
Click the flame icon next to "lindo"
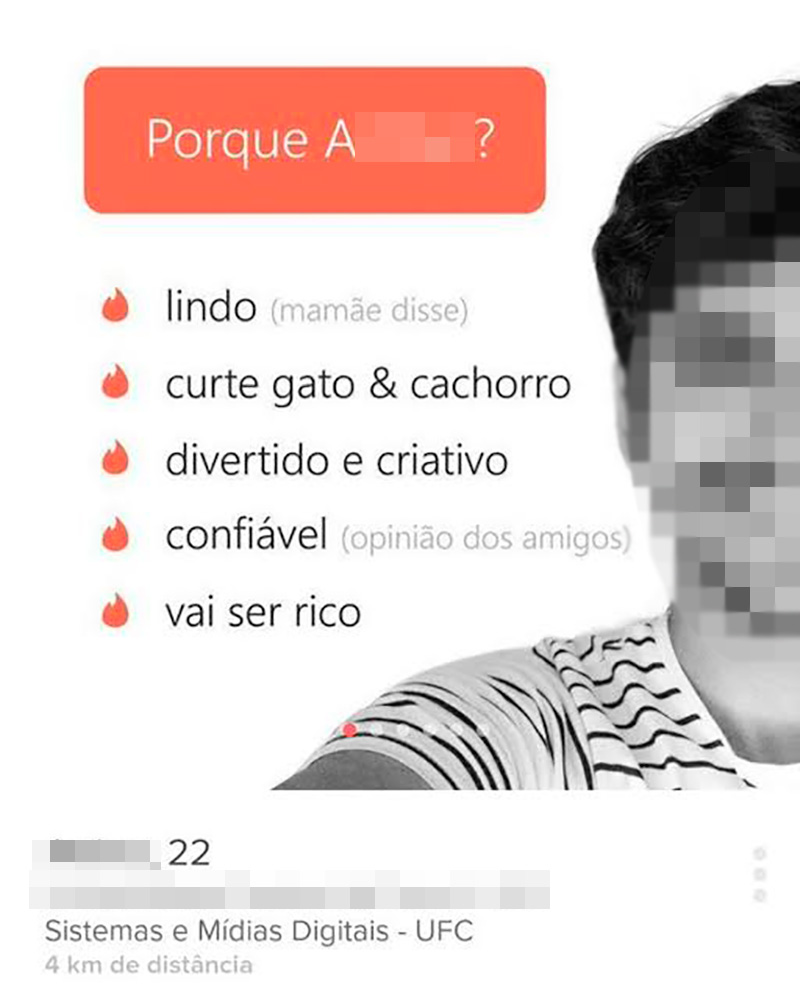(x=116, y=308)
